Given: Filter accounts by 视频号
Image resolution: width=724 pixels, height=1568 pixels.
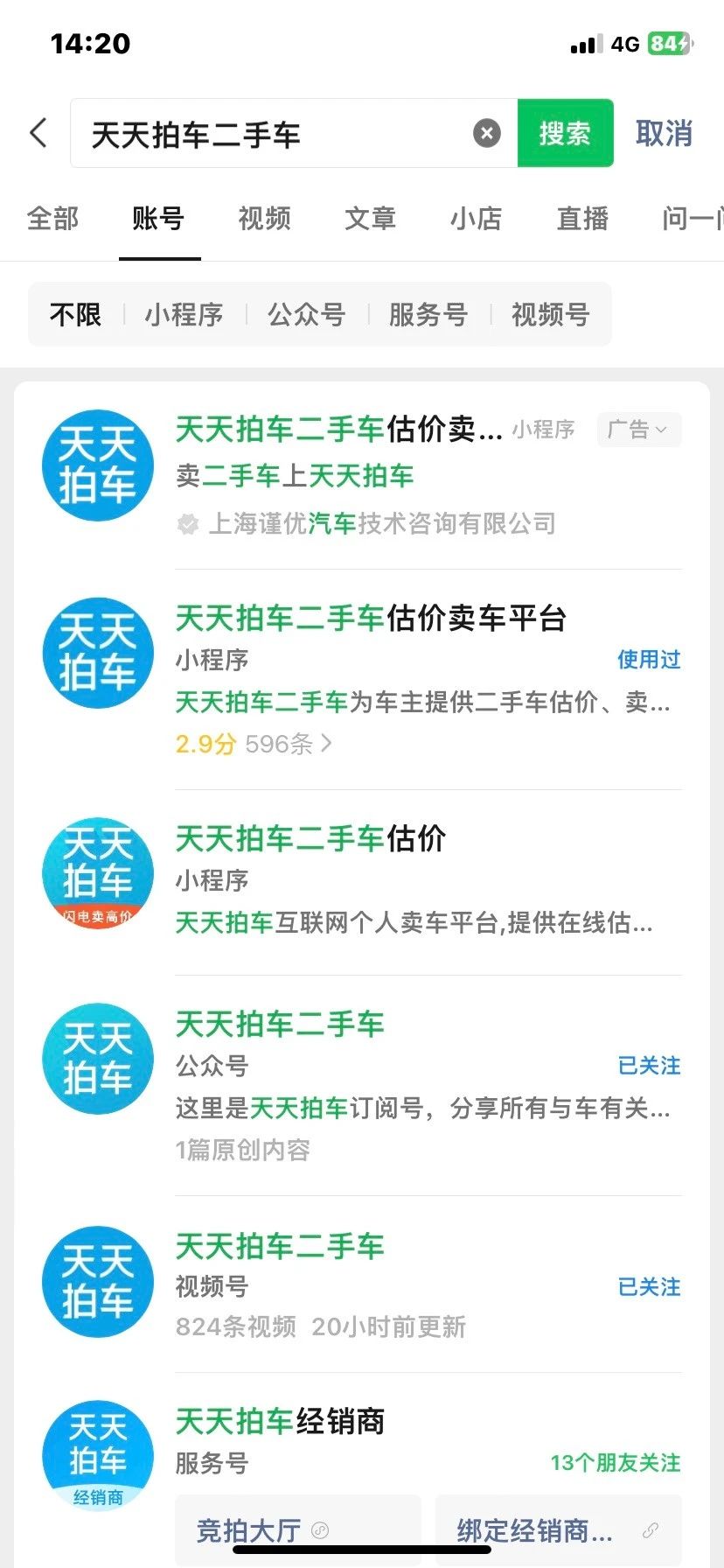Looking at the screenshot, I should [x=550, y=314].
